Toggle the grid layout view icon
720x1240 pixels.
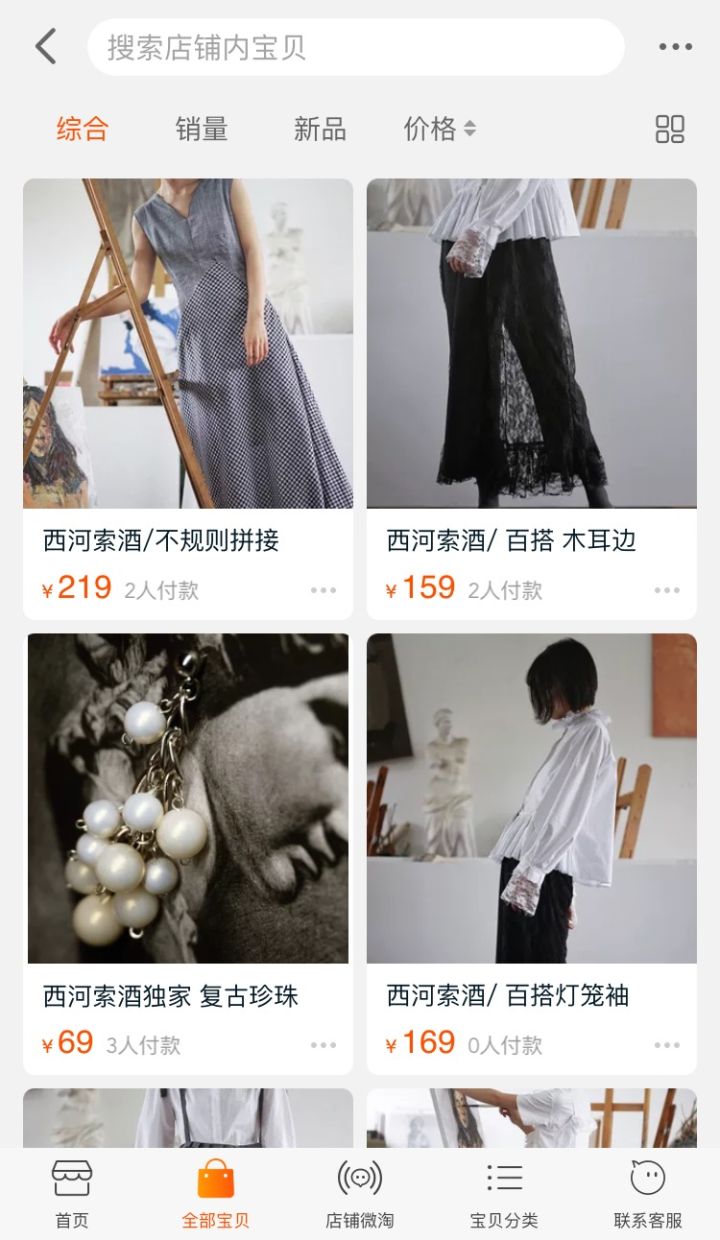point(669,129)
